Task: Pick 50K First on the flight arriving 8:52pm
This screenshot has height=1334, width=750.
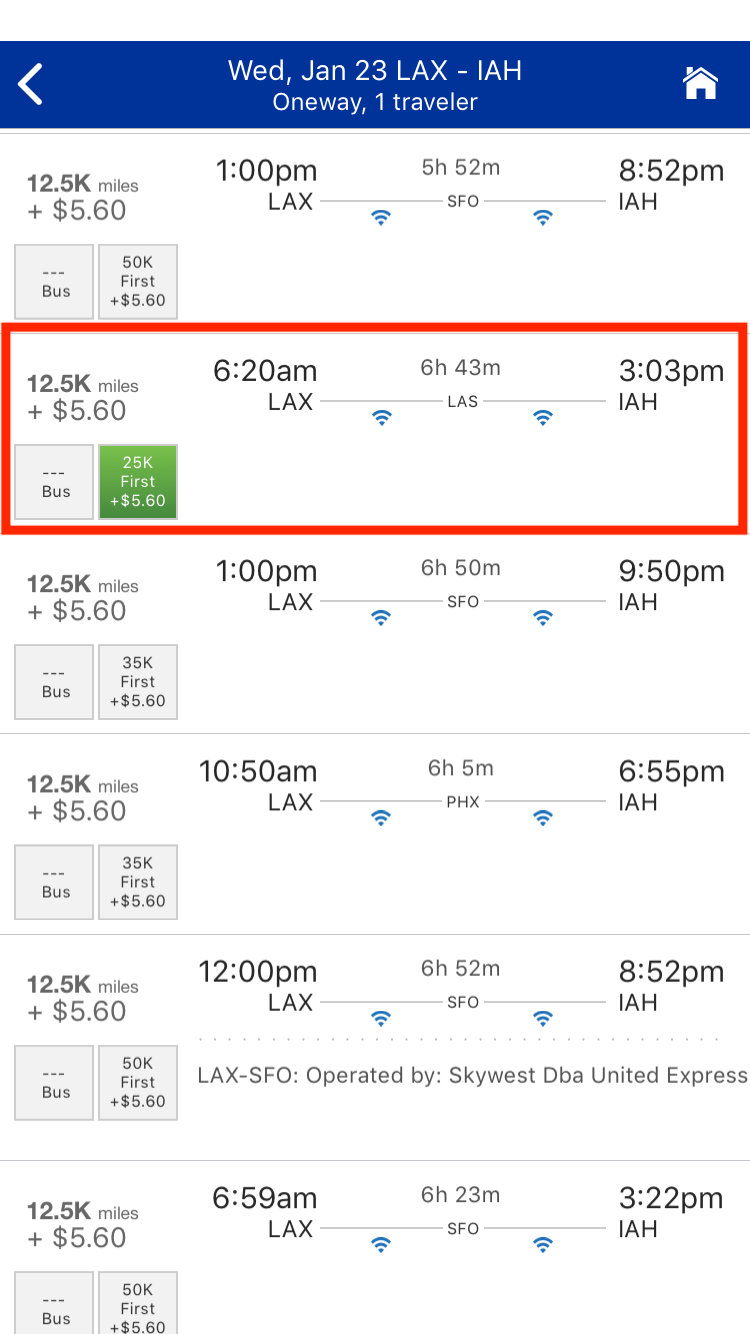Action: click(138, 282)
